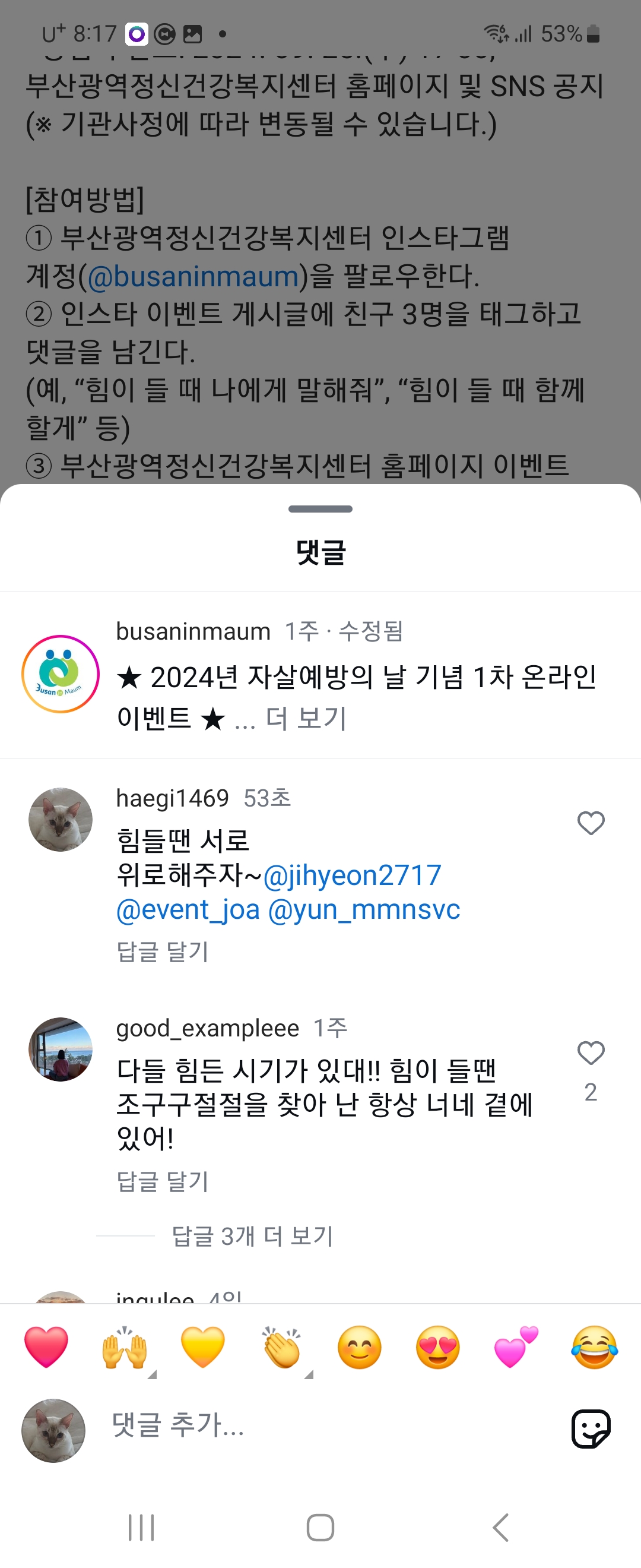This screenshot has width=641, height=1568.
Task: Open the sticker/GIF picker
Action: click(591, 1428)
